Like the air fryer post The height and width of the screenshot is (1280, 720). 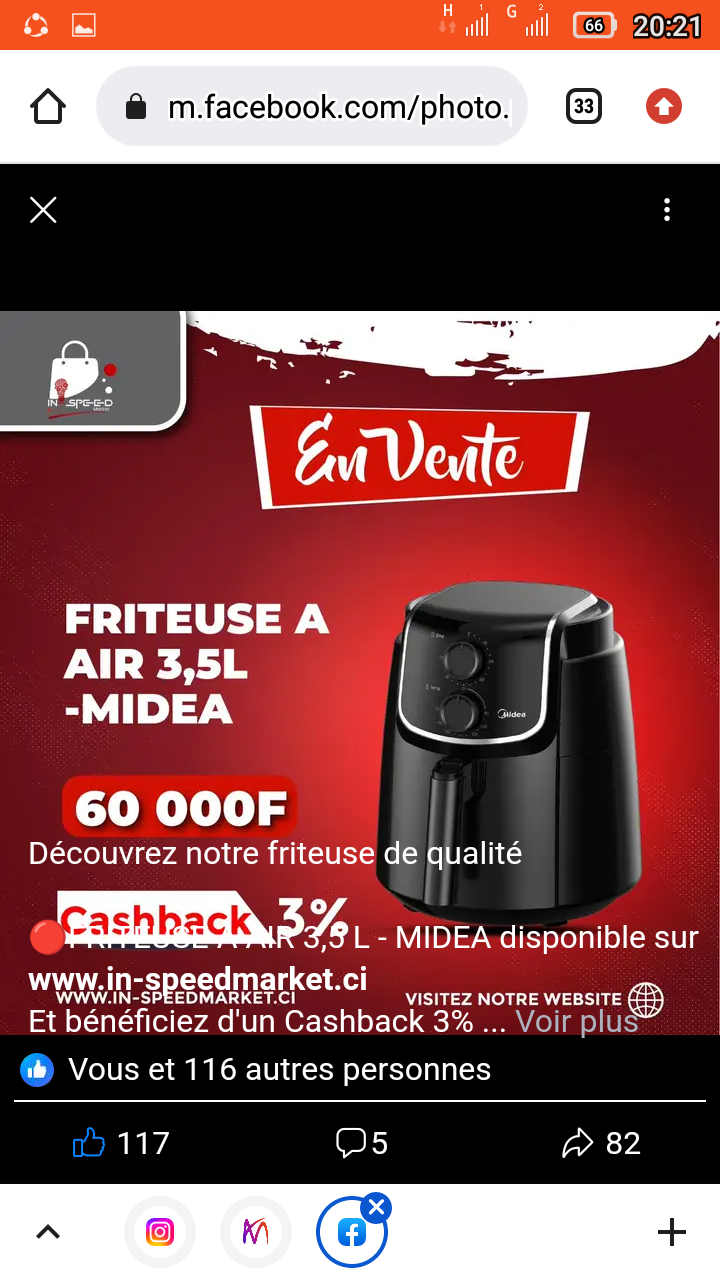pos(121,1143)
